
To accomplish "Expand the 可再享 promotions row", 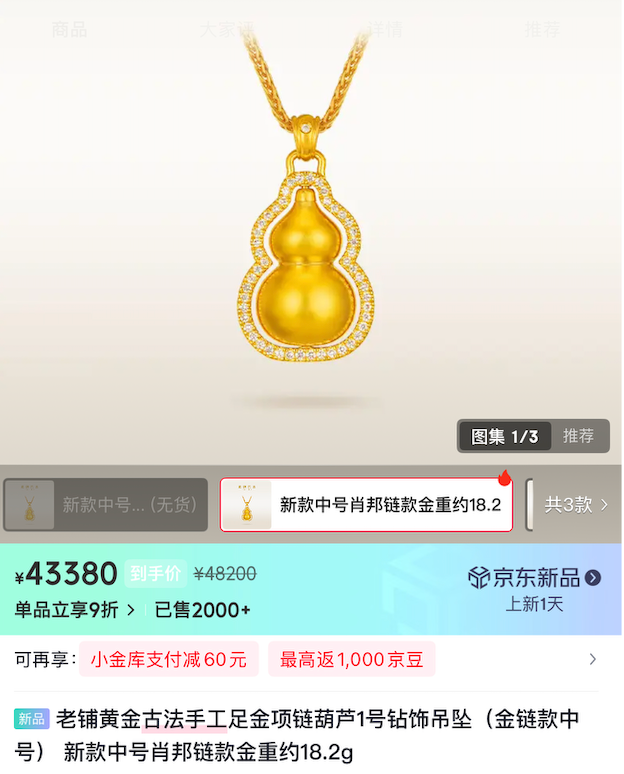I will (592, 659).
